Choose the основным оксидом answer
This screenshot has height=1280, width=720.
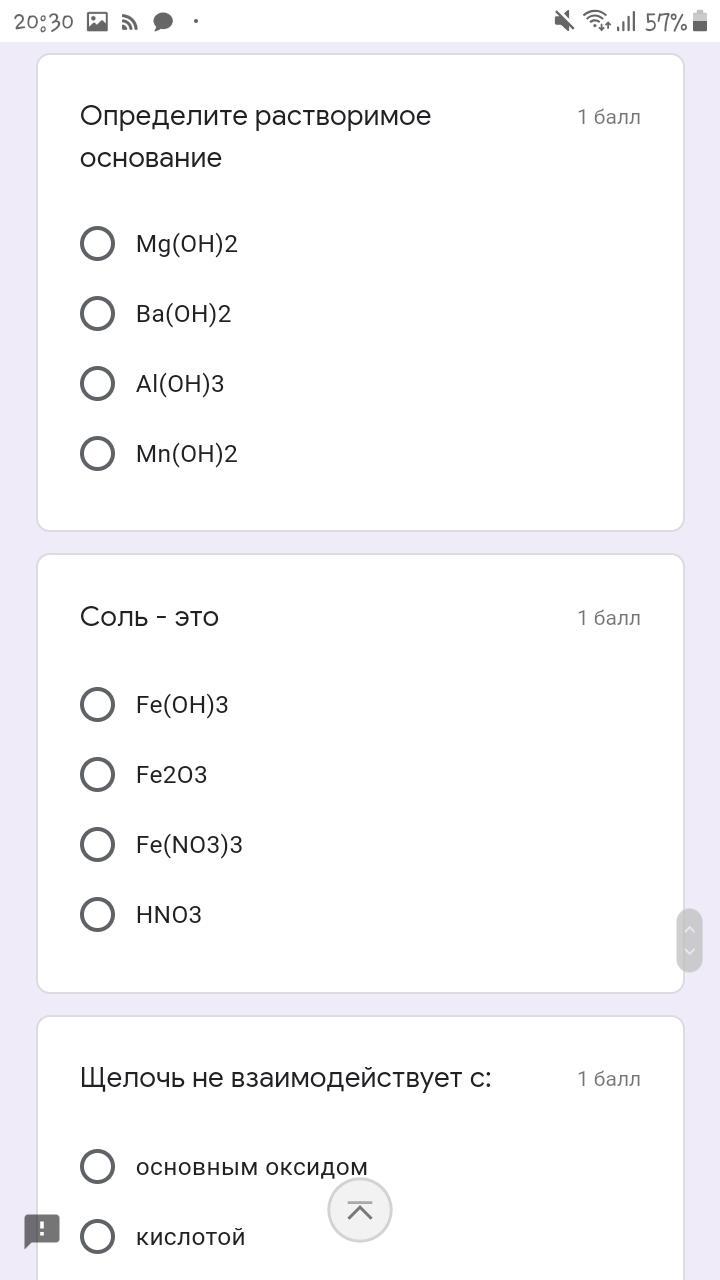(x=98, y=1167)
